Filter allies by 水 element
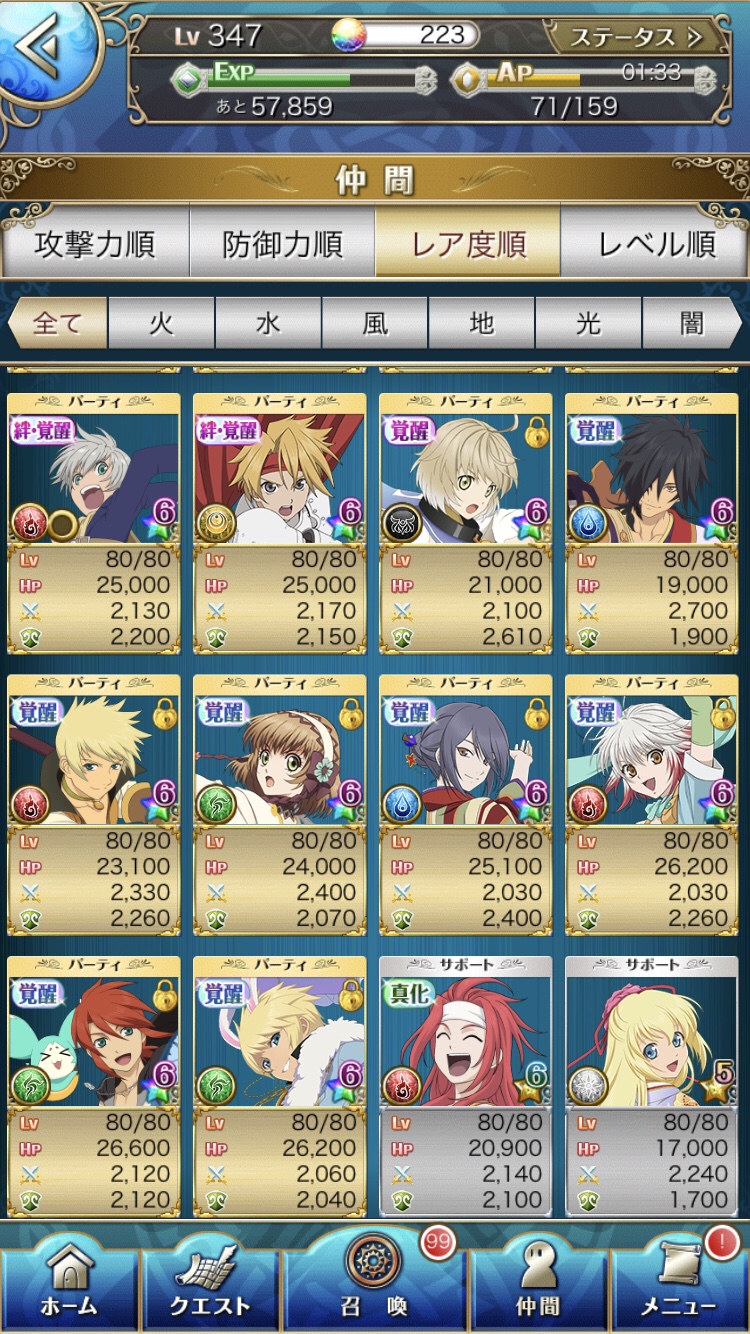The image size is (750, 1334). tap(268, 323)
